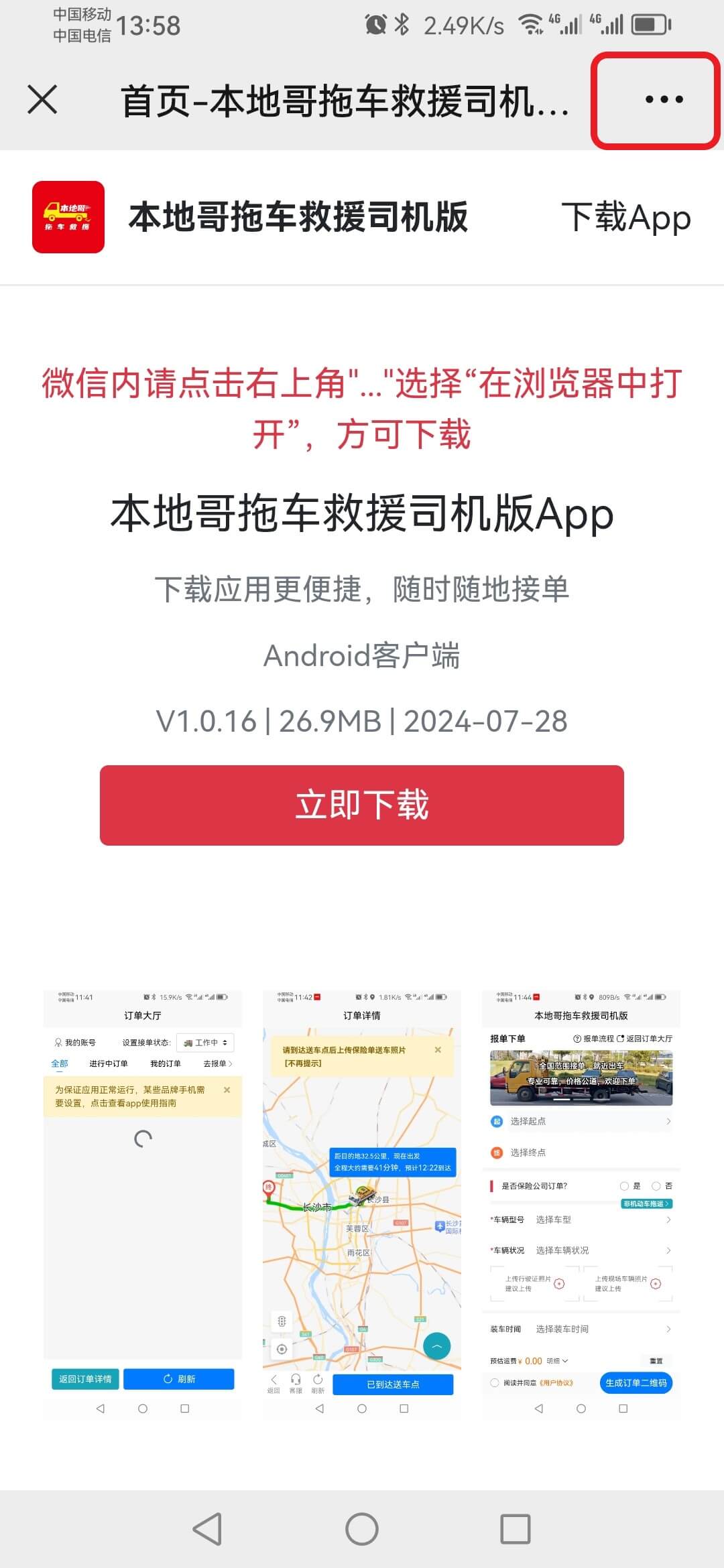Go back using the system back button
Screen dimensions: 724x1568
coord(207,1529)
